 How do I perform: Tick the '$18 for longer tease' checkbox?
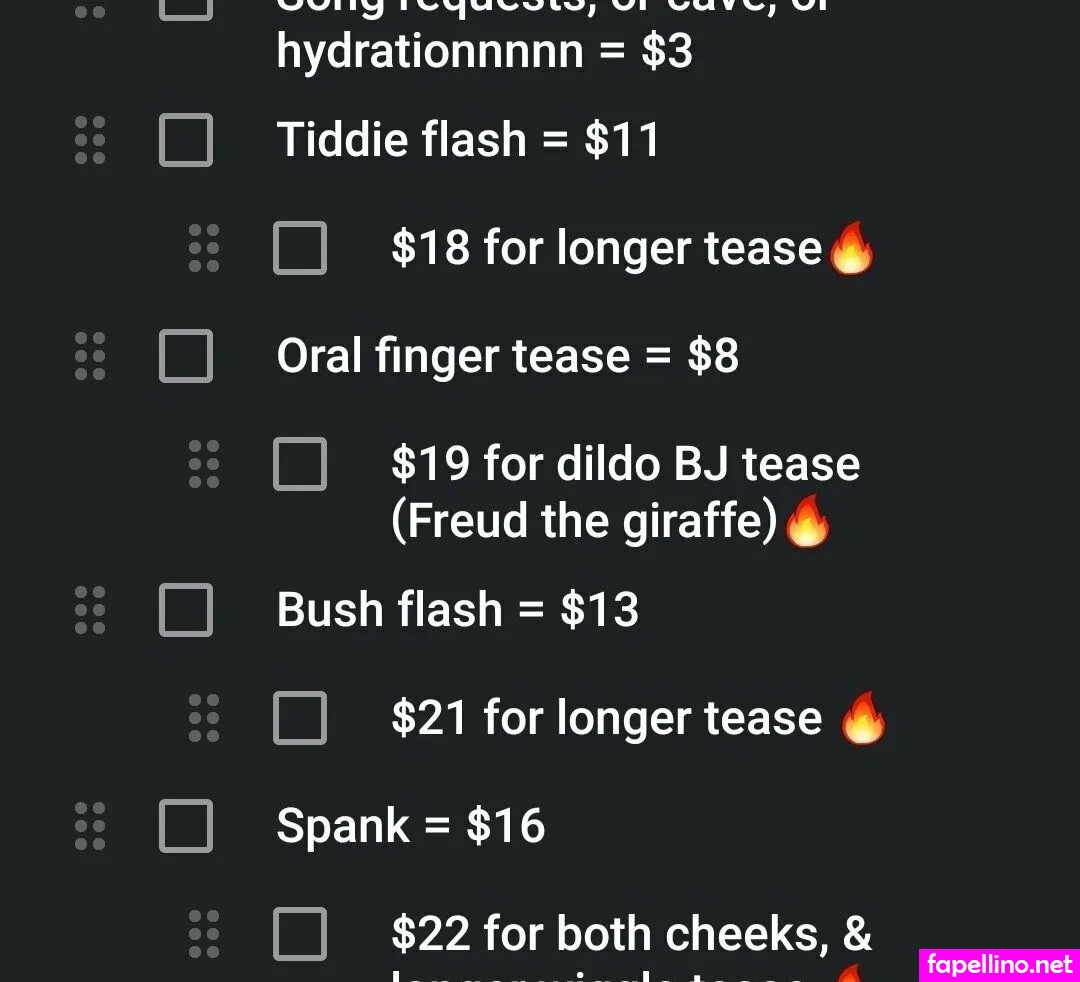(300, 248)
